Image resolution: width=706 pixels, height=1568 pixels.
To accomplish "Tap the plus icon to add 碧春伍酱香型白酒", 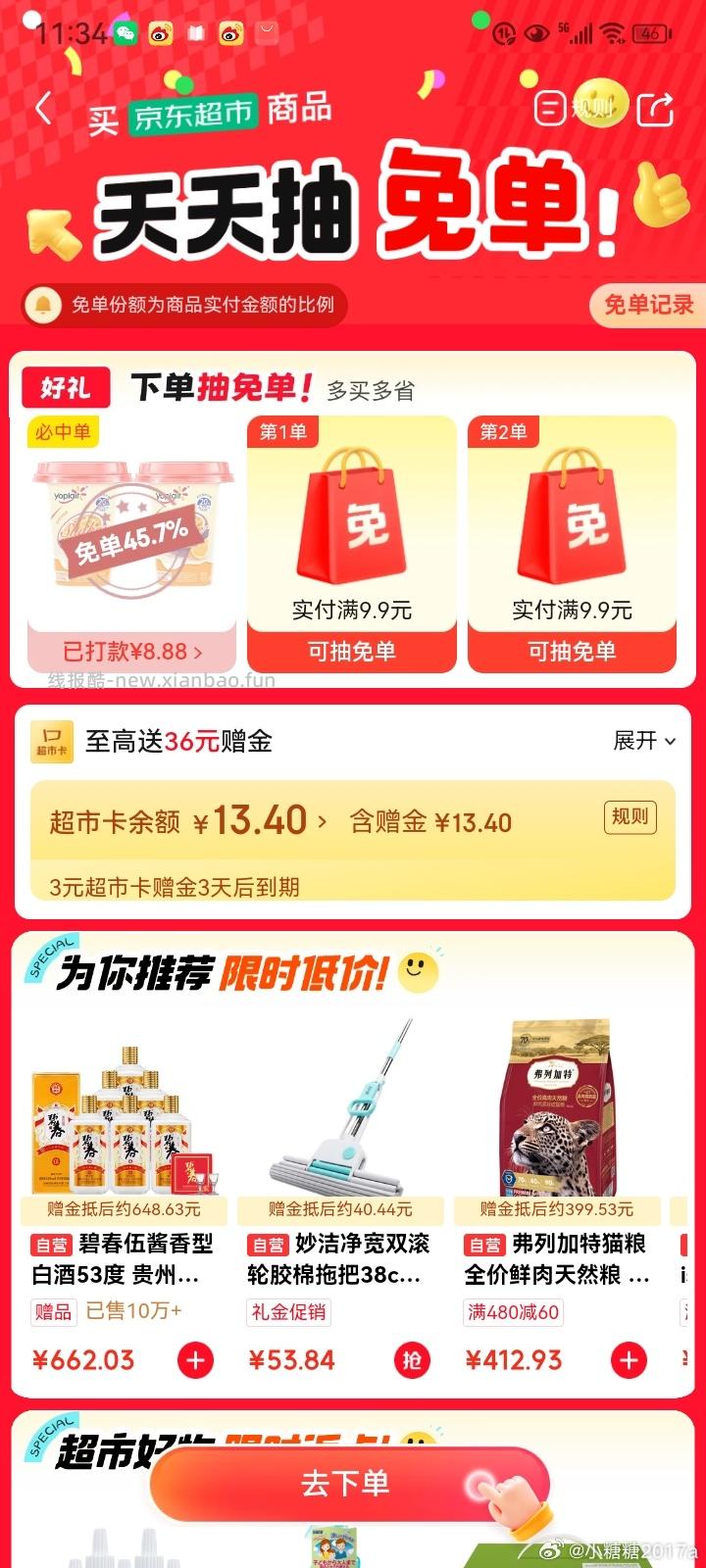I will pyautogui.click(x=195, y=1360).
